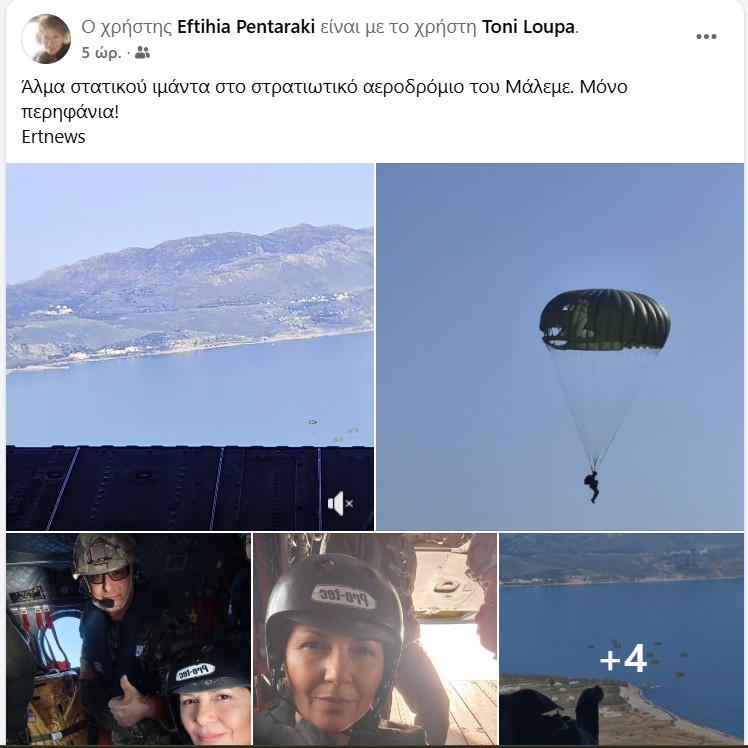The height and width of the screenshot is (748, 748).
Task: Open Toni Loupa's tagged profile link
Action: (528, 27)
